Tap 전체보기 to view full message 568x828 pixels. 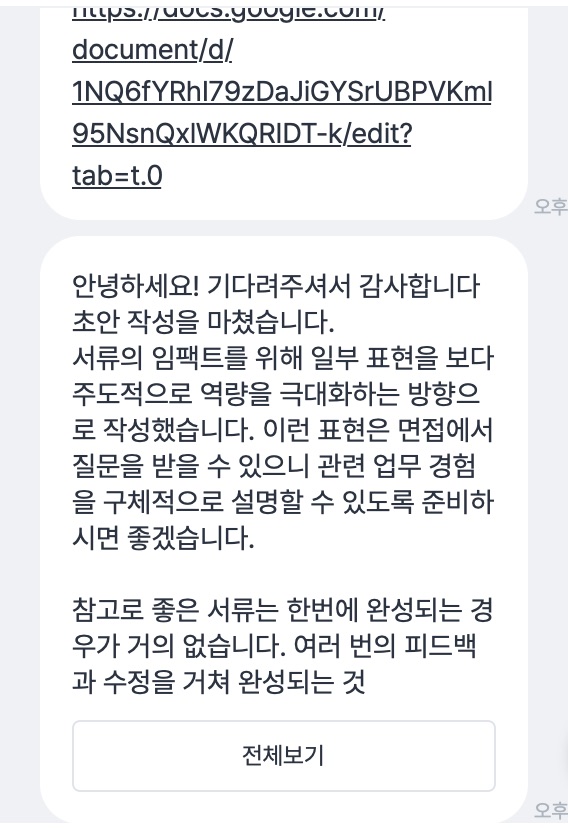283,756
